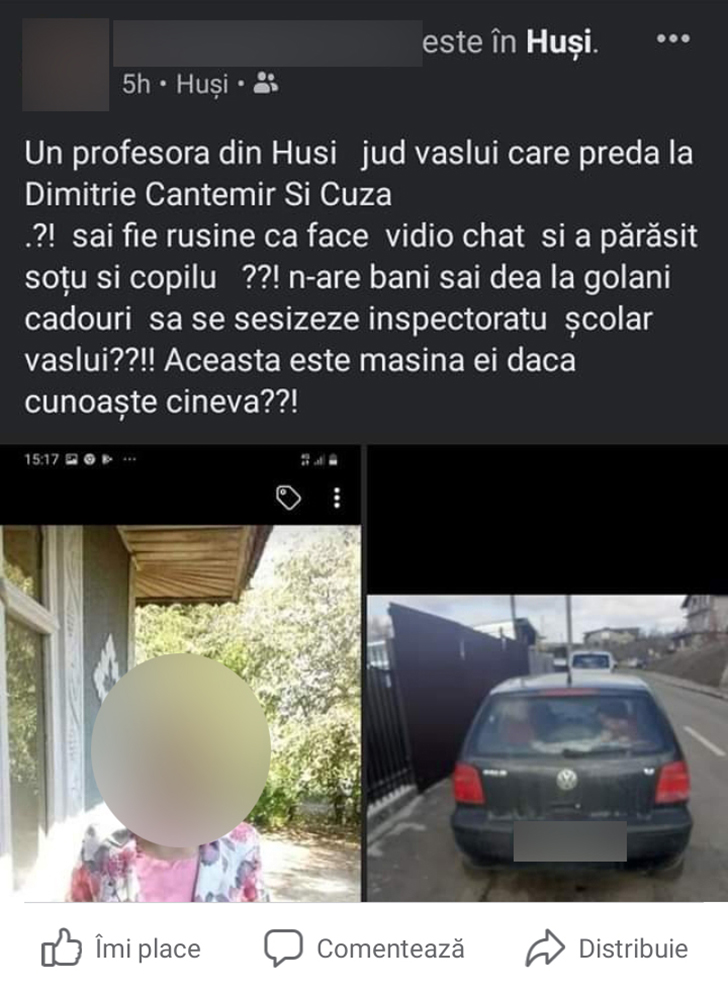
Task: Open the left photo of the post
Action: point(180,690)
